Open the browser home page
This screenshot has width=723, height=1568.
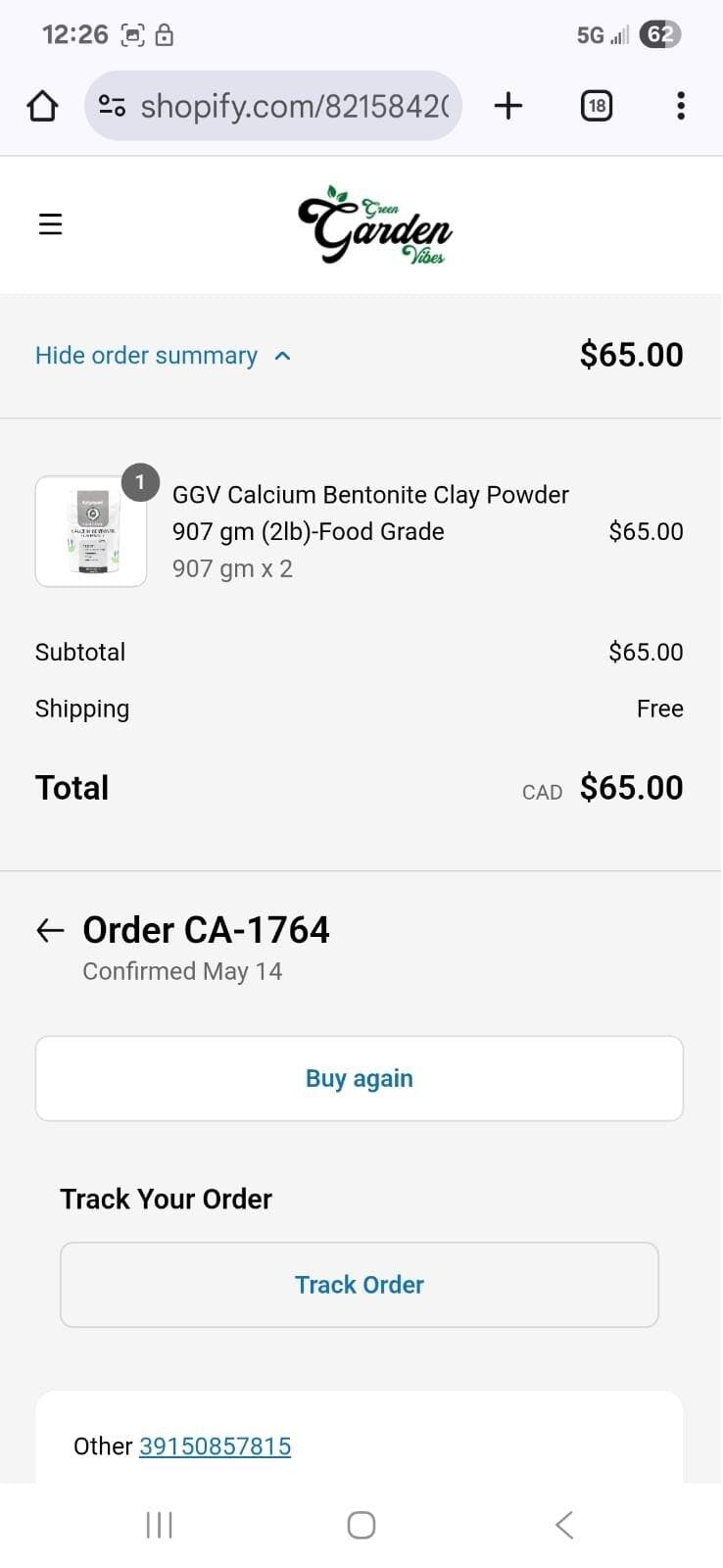point(42,106)
